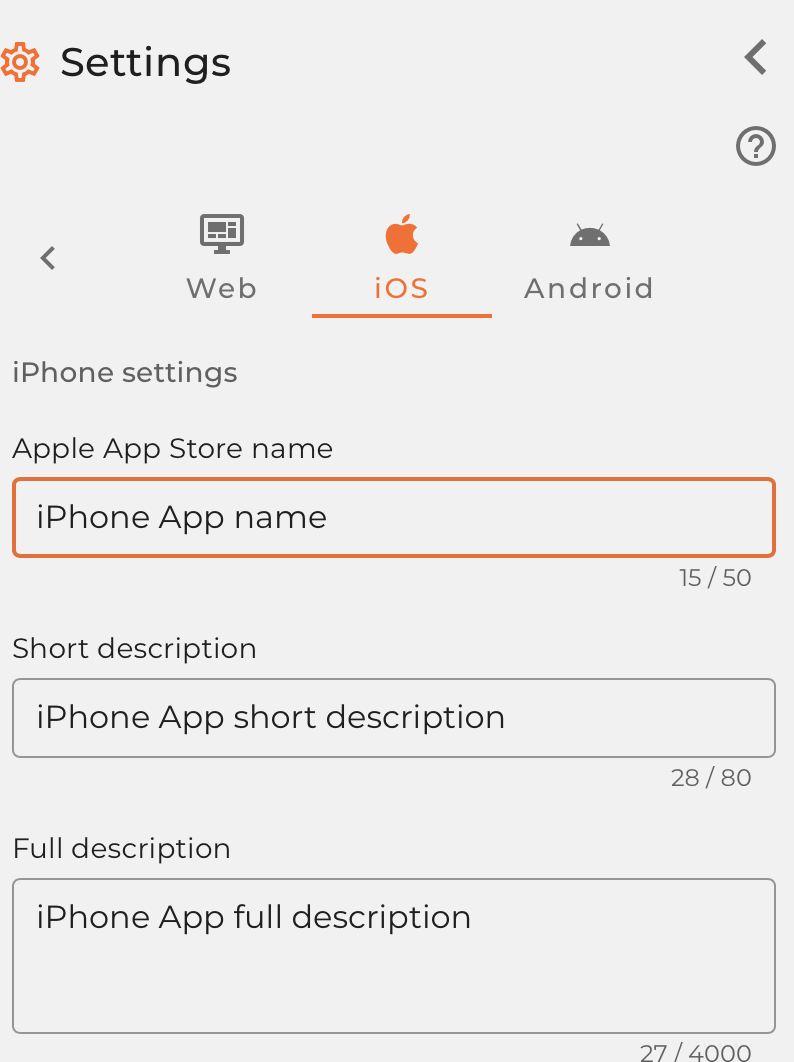This screenshot has width=794, height=1062.
Task: Switch to the Android tab
Action: pos(589,259)
